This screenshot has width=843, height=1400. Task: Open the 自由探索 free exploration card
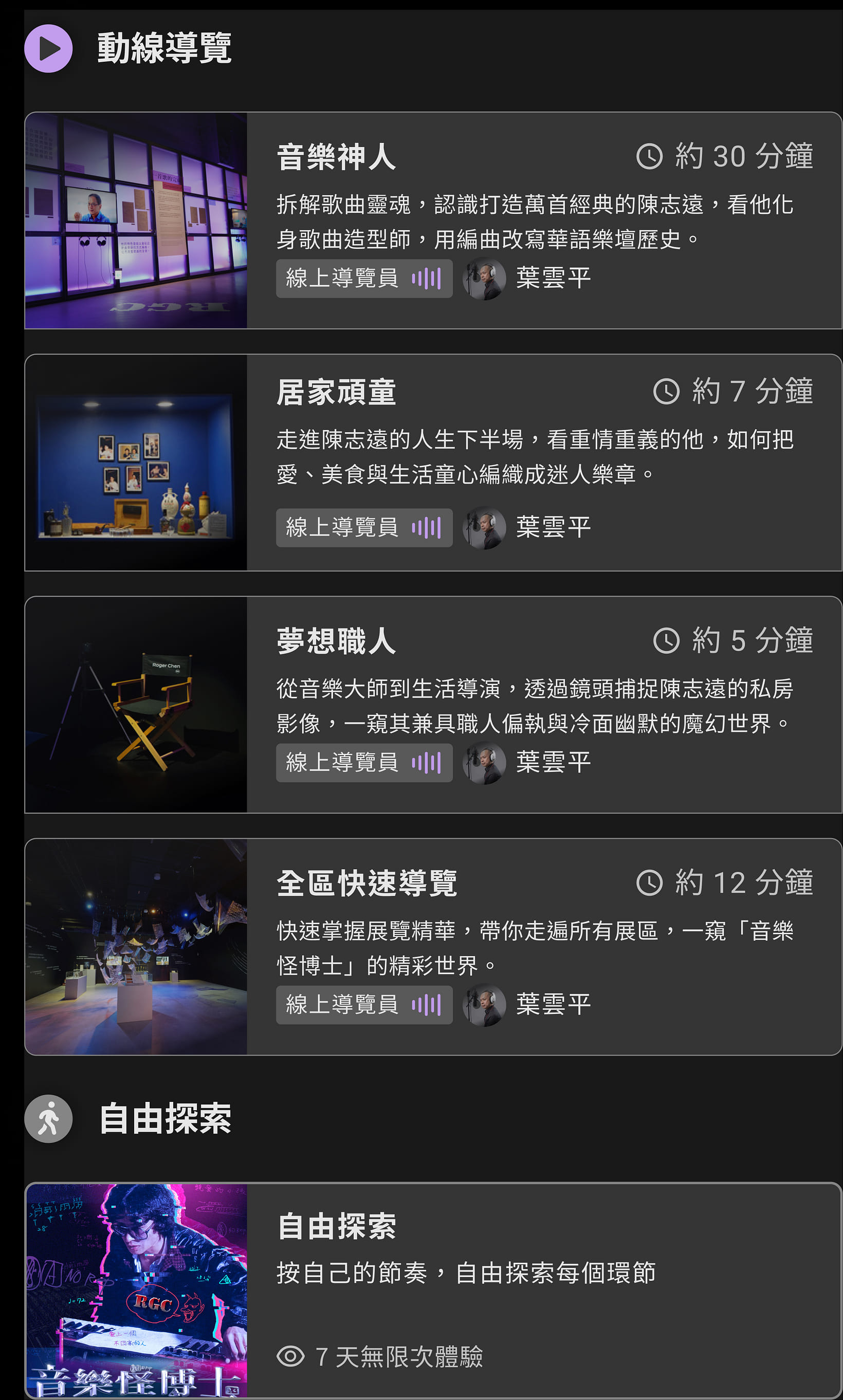[x=433, y=1291]
